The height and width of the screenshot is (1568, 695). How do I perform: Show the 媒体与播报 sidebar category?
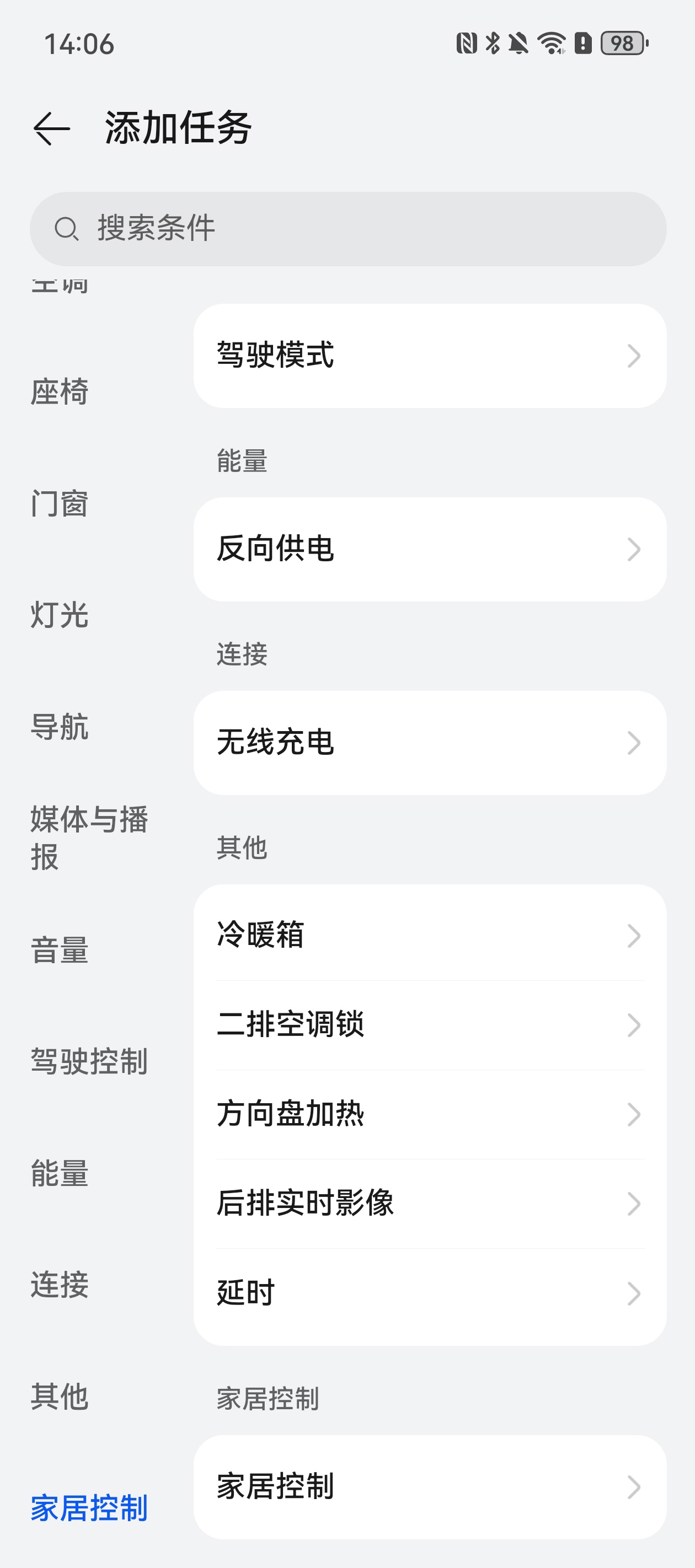click(x=89, y=838)
